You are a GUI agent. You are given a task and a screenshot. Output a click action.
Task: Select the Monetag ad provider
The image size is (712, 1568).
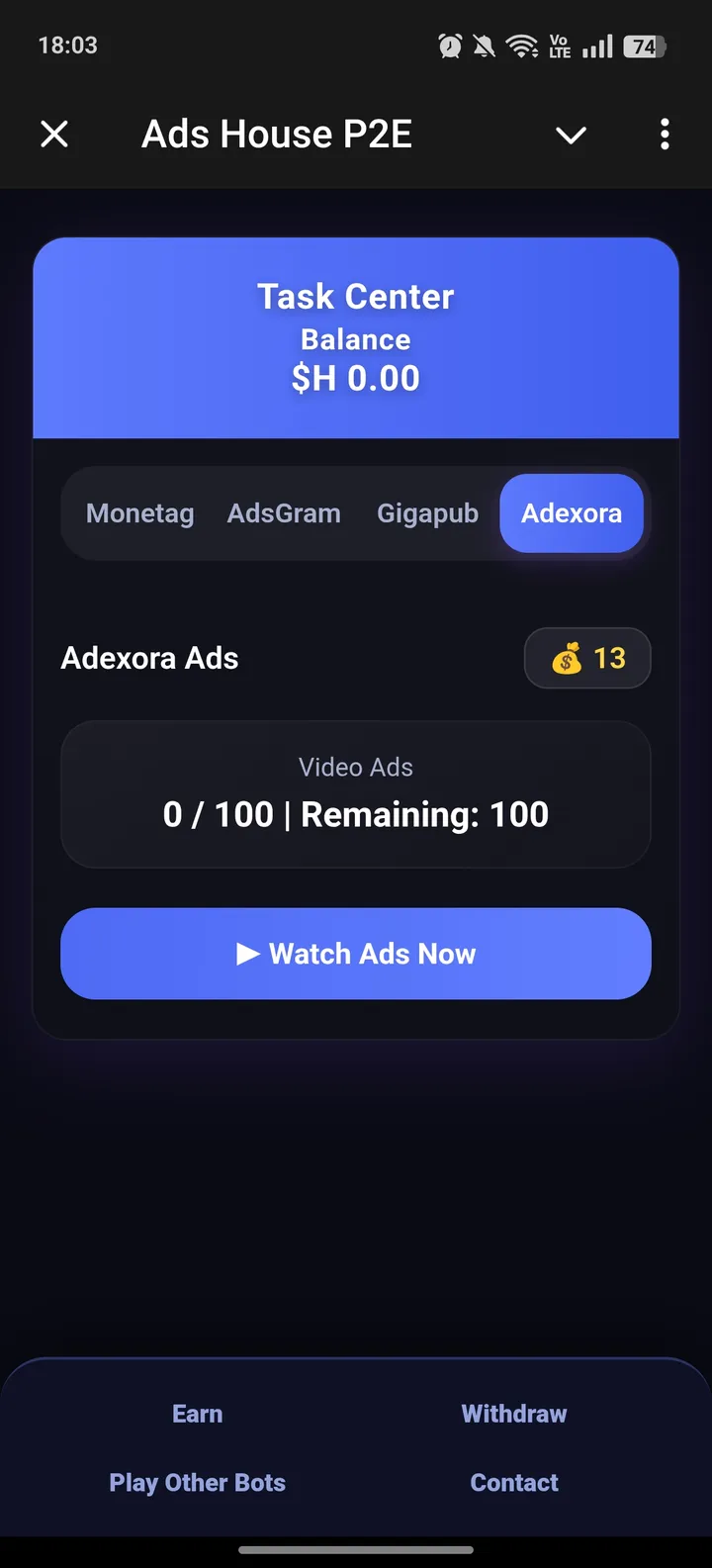click(139, 513)
